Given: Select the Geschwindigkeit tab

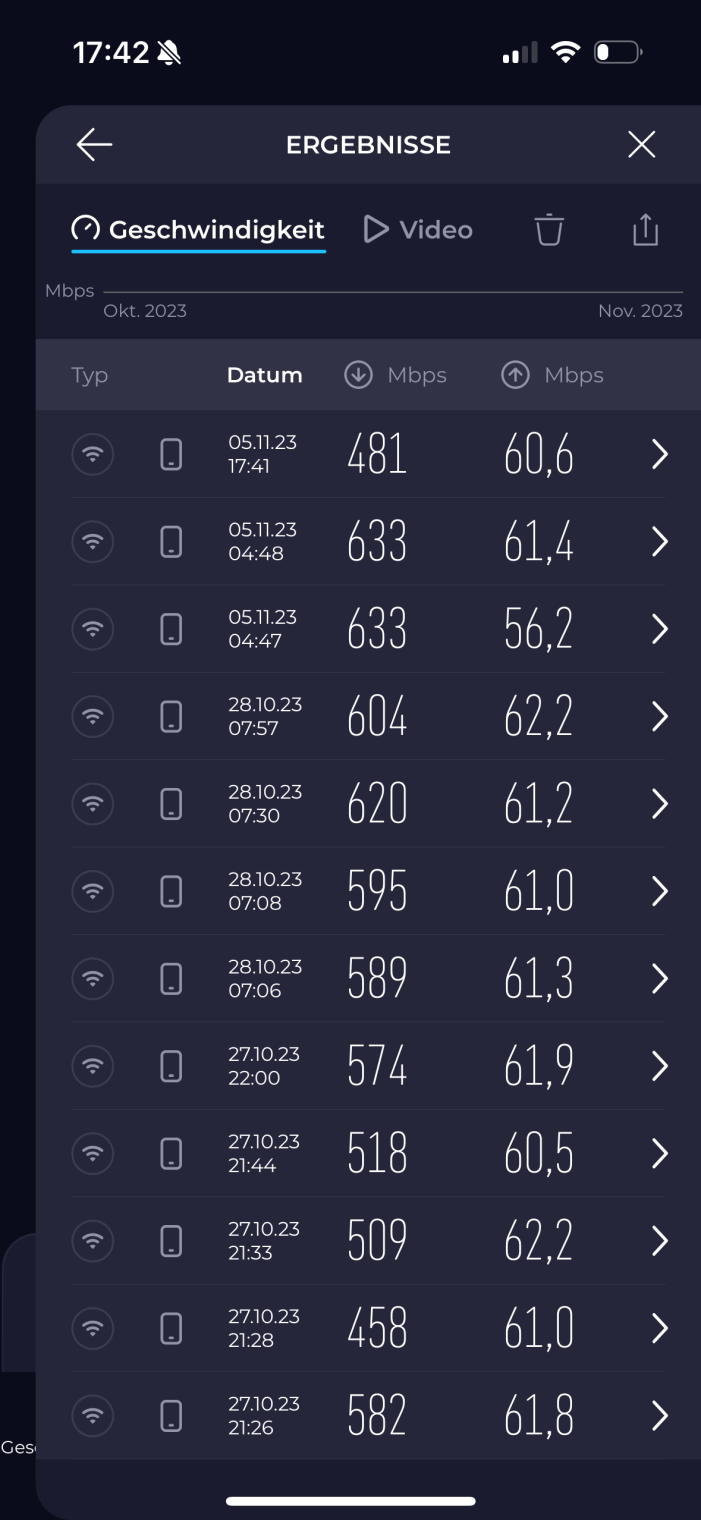Looking at the screenshot, I should [198, 230].
